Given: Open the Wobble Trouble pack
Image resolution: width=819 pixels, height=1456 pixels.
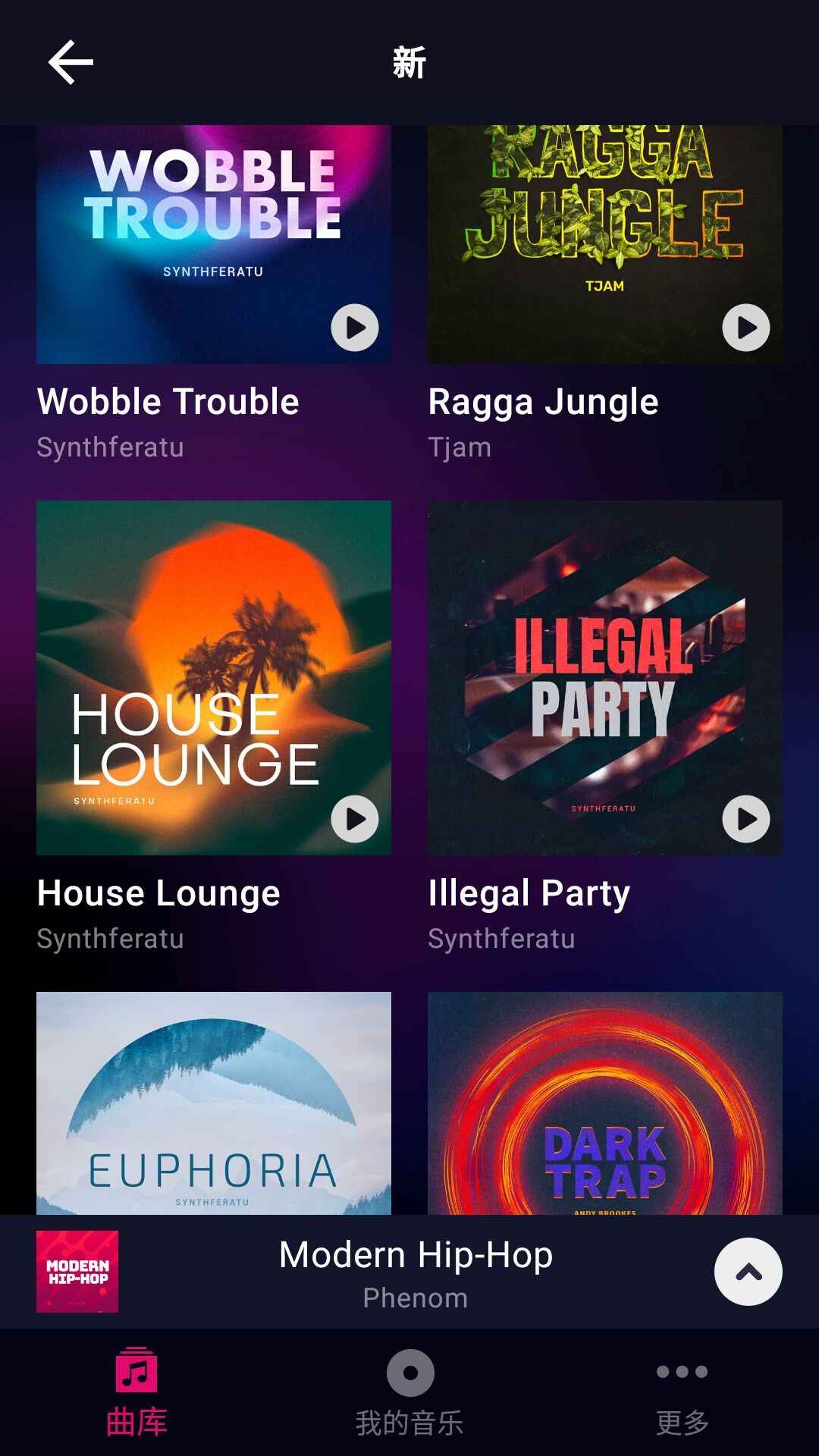Looking at the screenshot, I should pyautogui.click(x=214, y=243).
